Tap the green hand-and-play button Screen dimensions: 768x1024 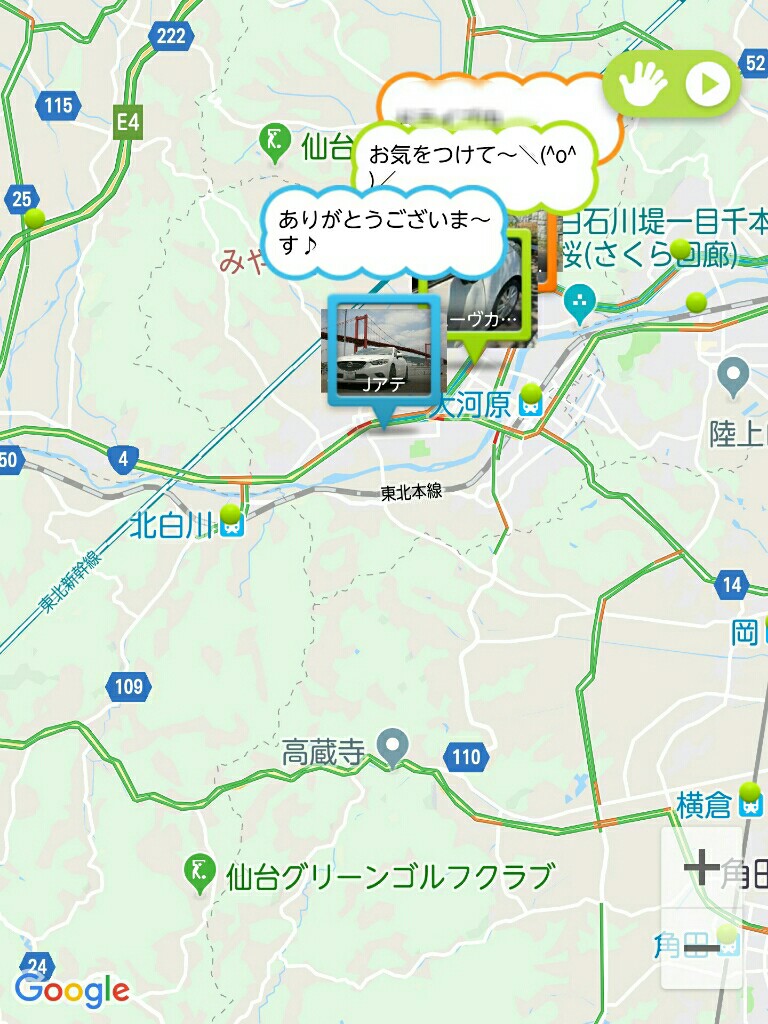(671, 84)
